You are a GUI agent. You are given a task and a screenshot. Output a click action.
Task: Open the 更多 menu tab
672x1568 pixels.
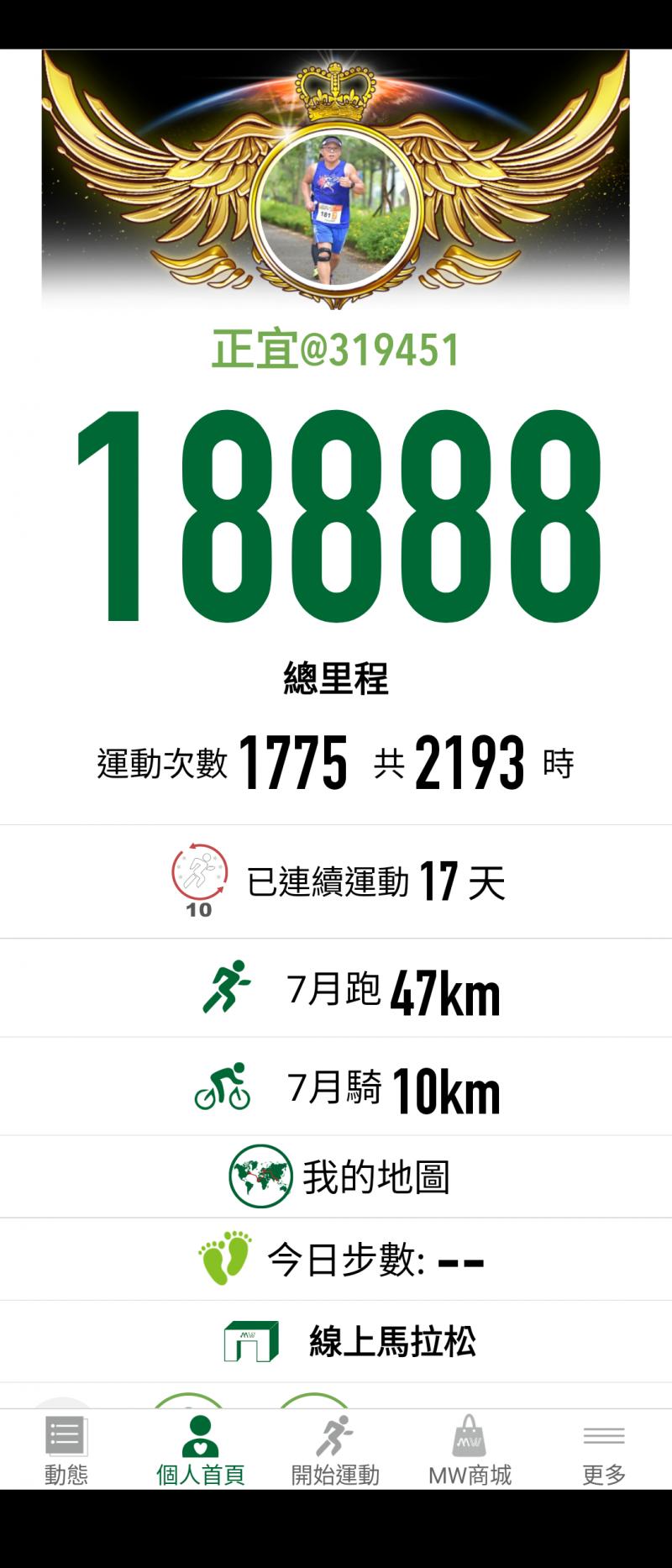pyautogui.click(x=604, y=1450)
